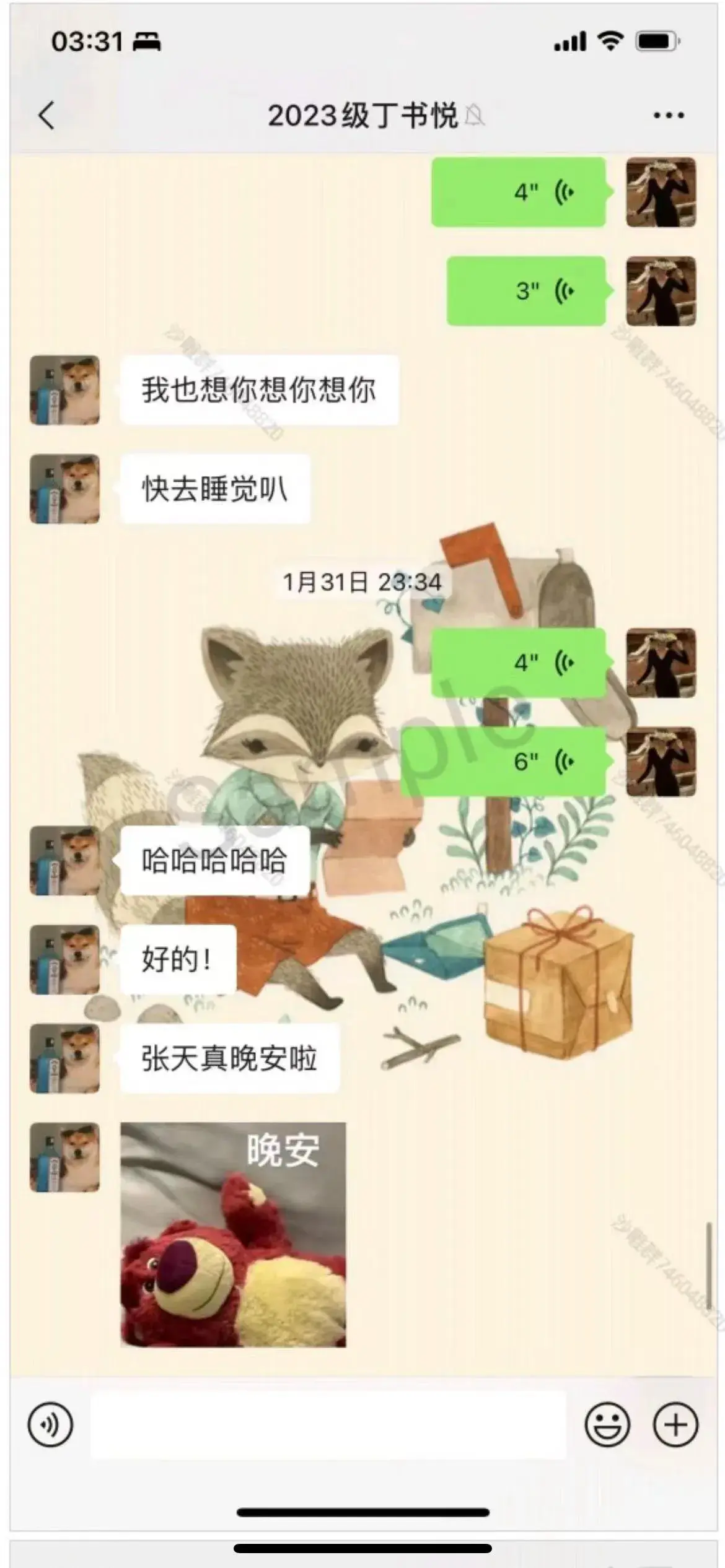Go back from the 2023级丁书悦 chat

coord(46,115)
